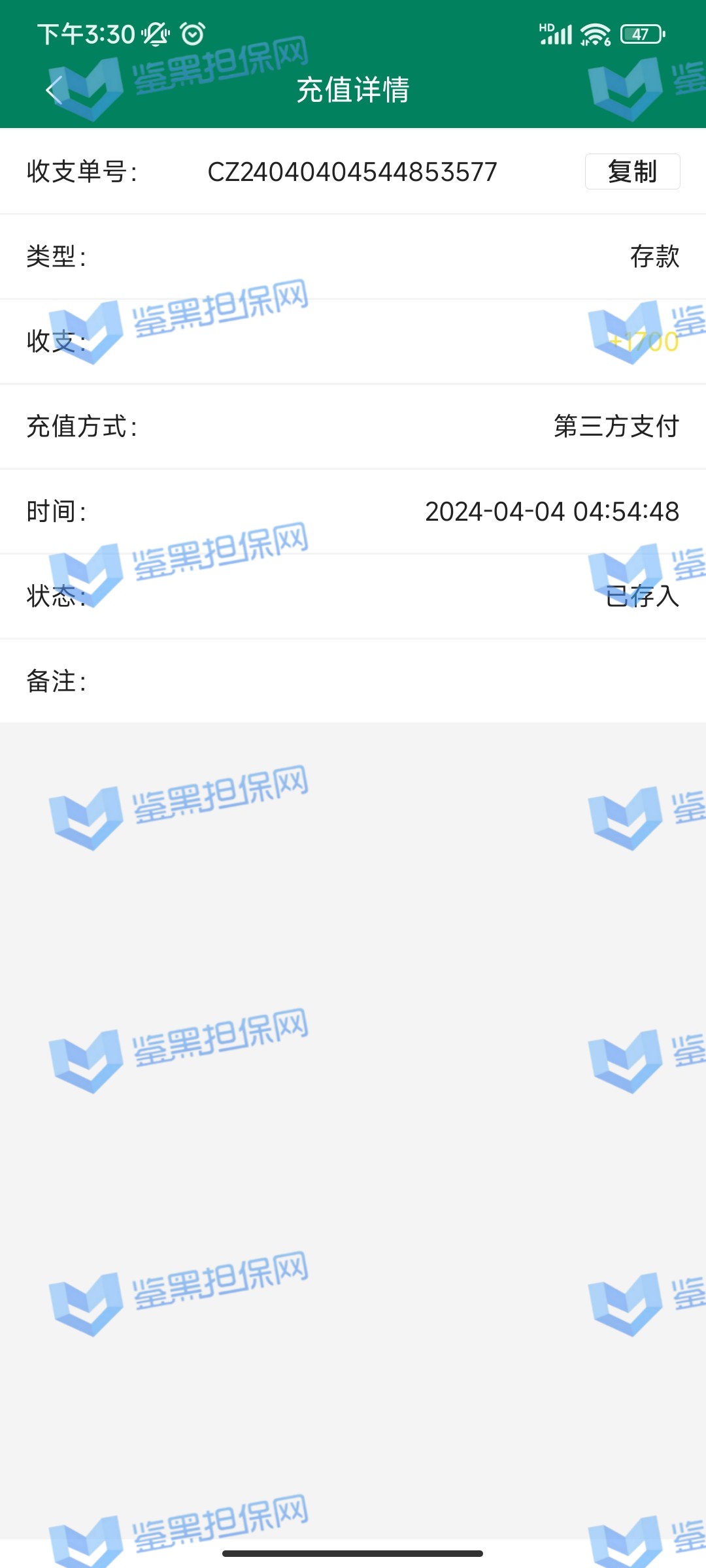Copy the order number with the 复制 button
The image size is (706, 1568).
point(631,172)
